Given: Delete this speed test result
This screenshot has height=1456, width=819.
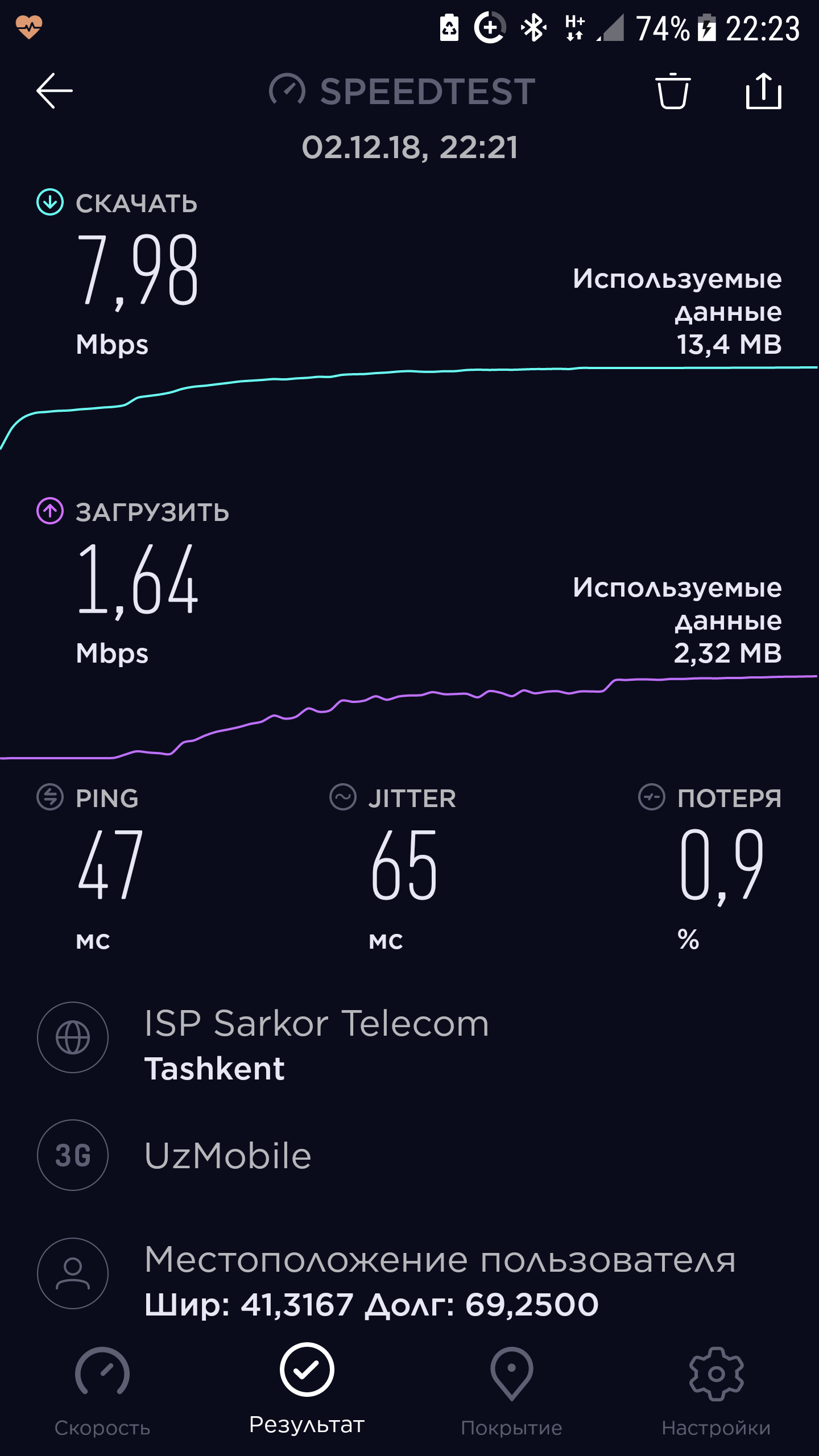Looking at the screenshot, I should point(673,91).
